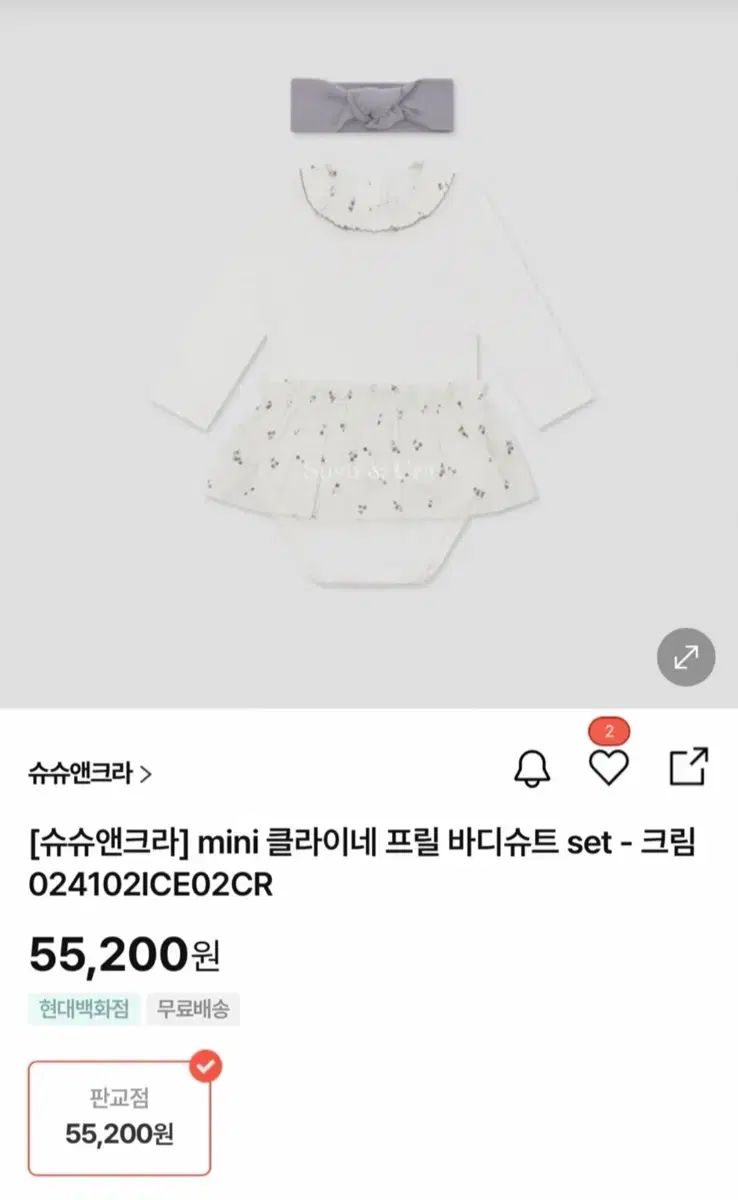
Task: Click the 판교점 label inside the store card
Action: (x=117, y=1098)
